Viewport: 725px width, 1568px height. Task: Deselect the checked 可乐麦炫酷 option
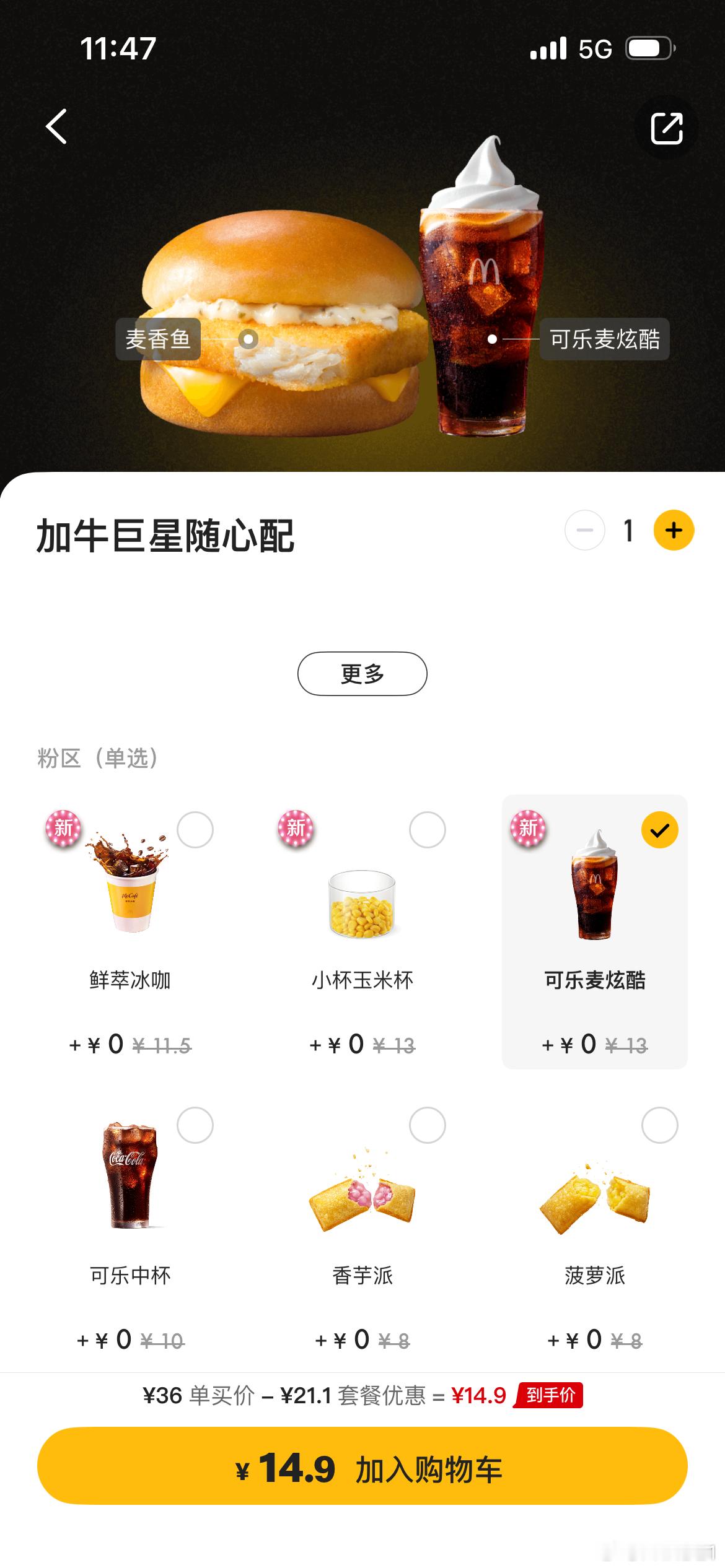pyautogui.click(x=661, y=830)
